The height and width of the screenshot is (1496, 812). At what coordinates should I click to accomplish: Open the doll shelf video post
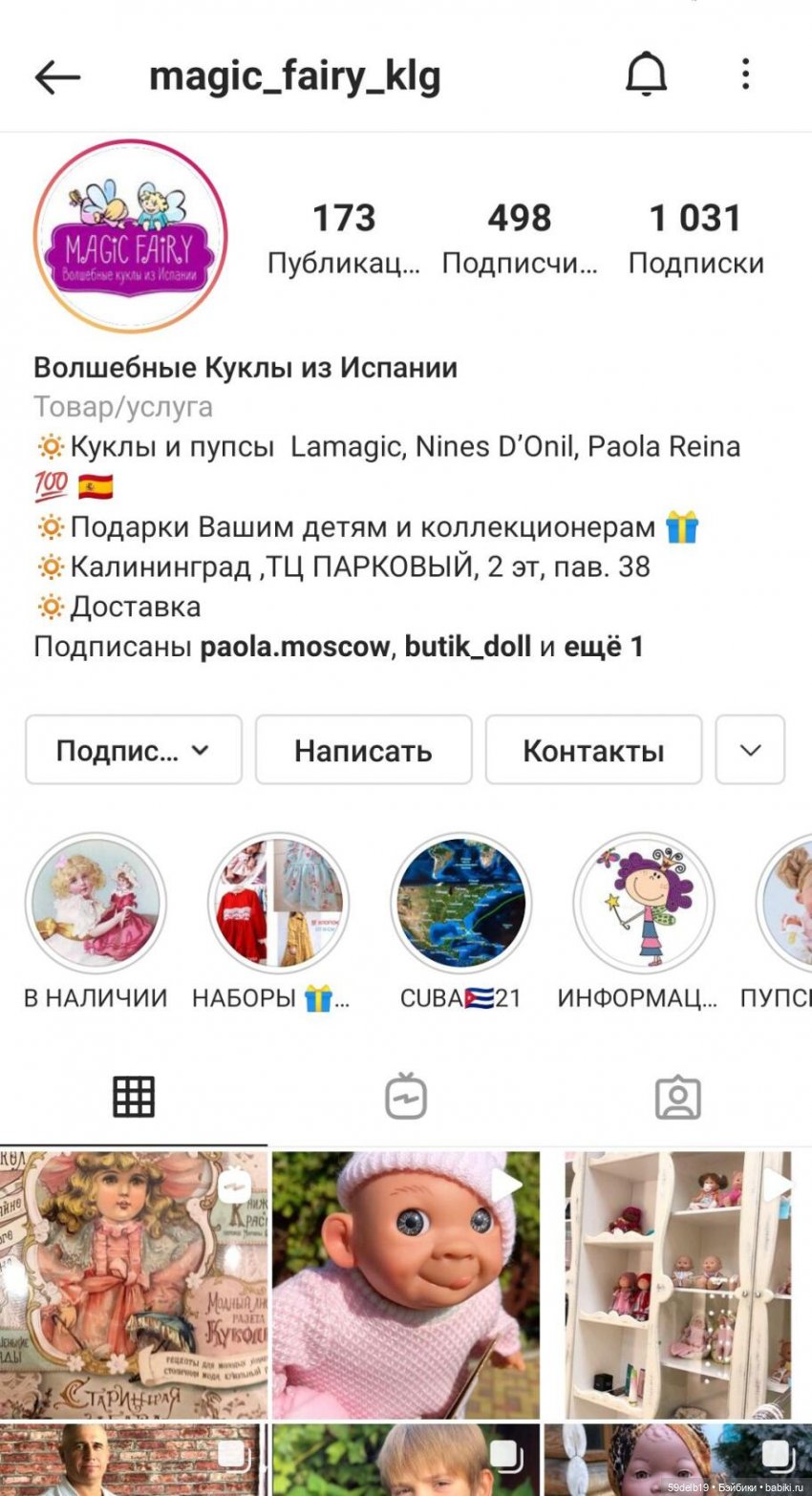tap(677, 1285)
